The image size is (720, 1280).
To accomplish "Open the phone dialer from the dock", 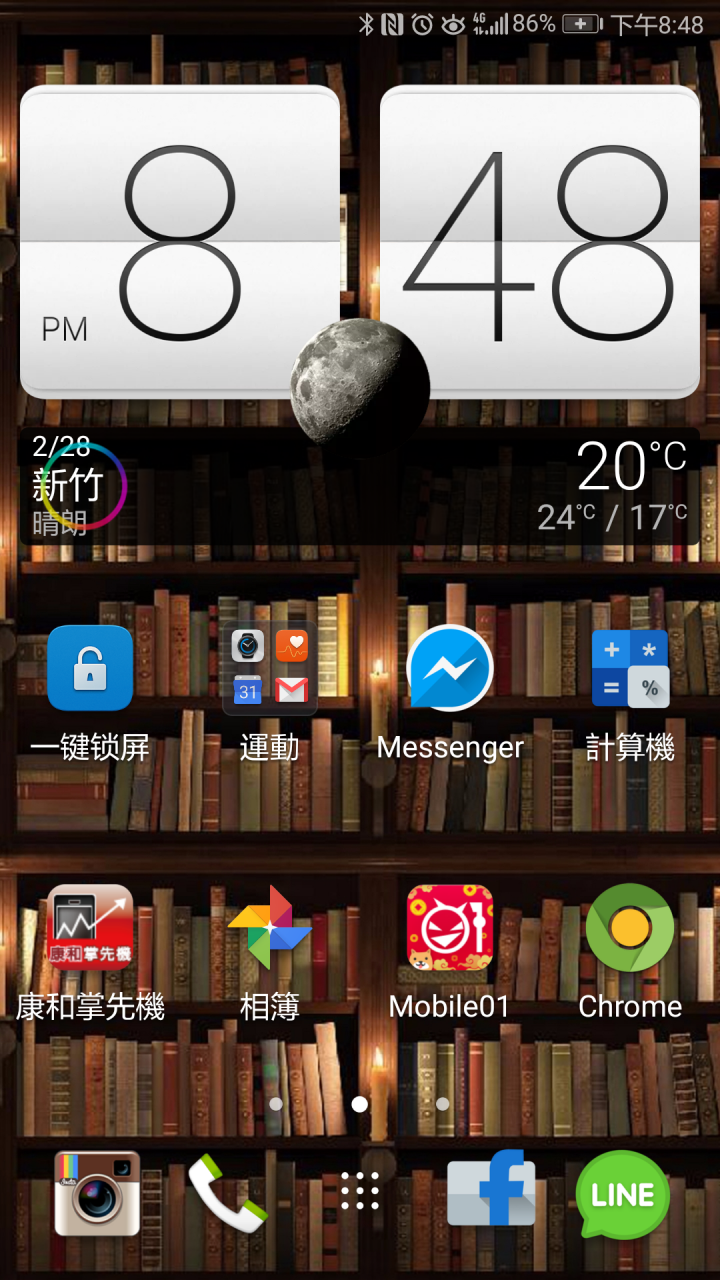I will 228,1193.
